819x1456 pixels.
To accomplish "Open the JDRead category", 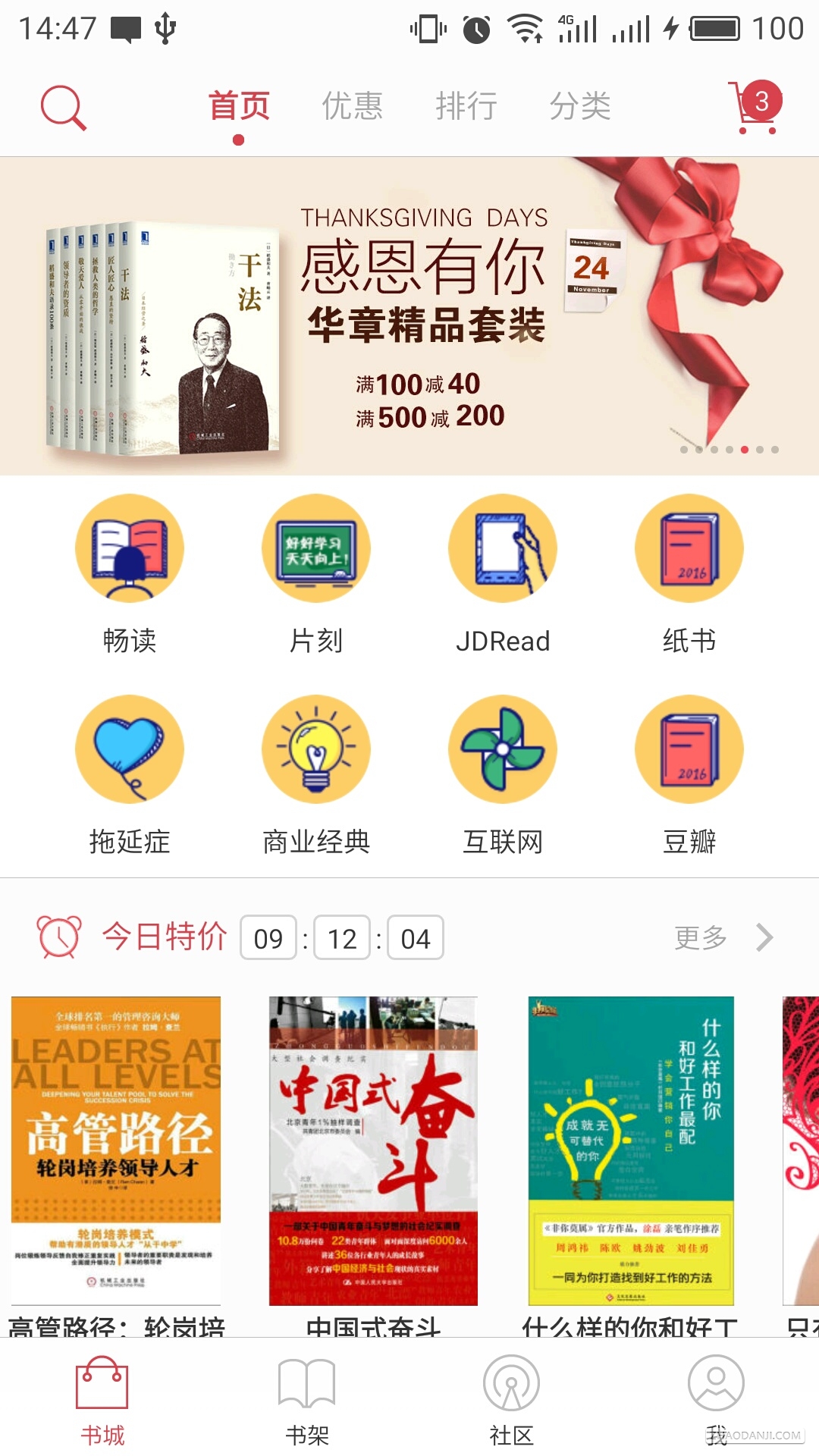I will point(503,574).
